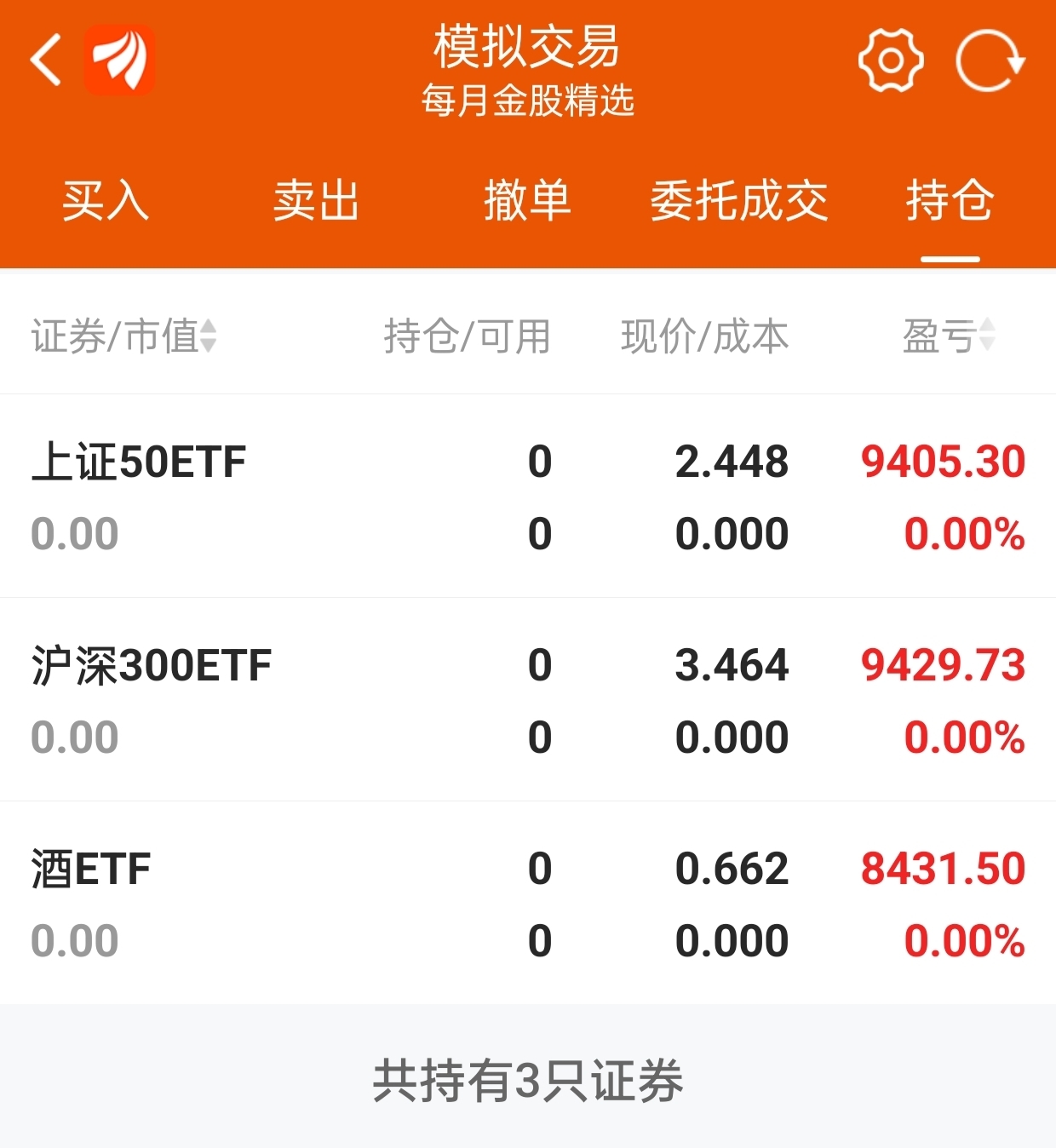Open the app logo icon in header

click(x=119, y=60)
